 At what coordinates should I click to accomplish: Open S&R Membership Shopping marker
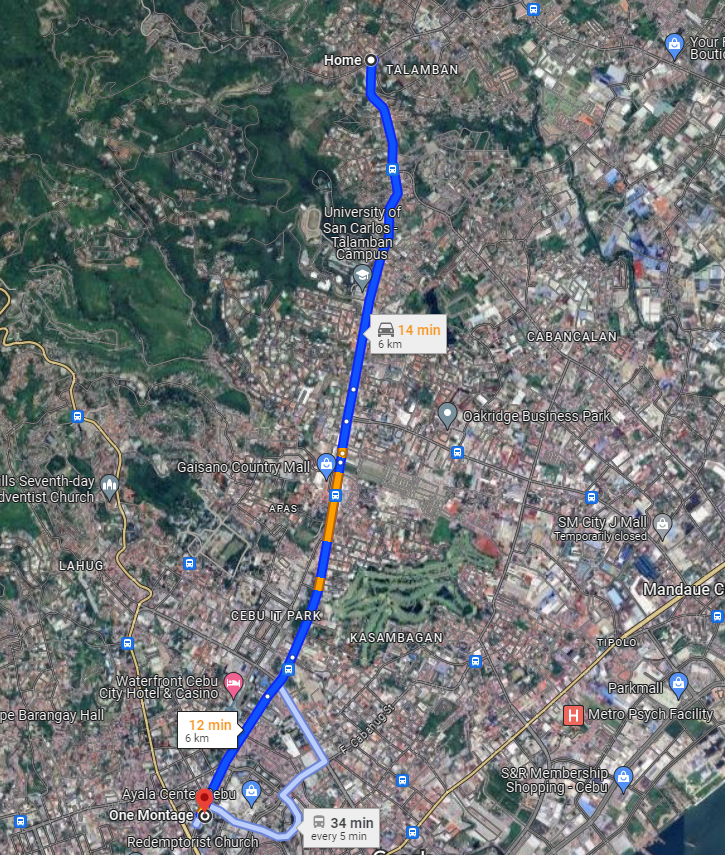click(624, 778)
